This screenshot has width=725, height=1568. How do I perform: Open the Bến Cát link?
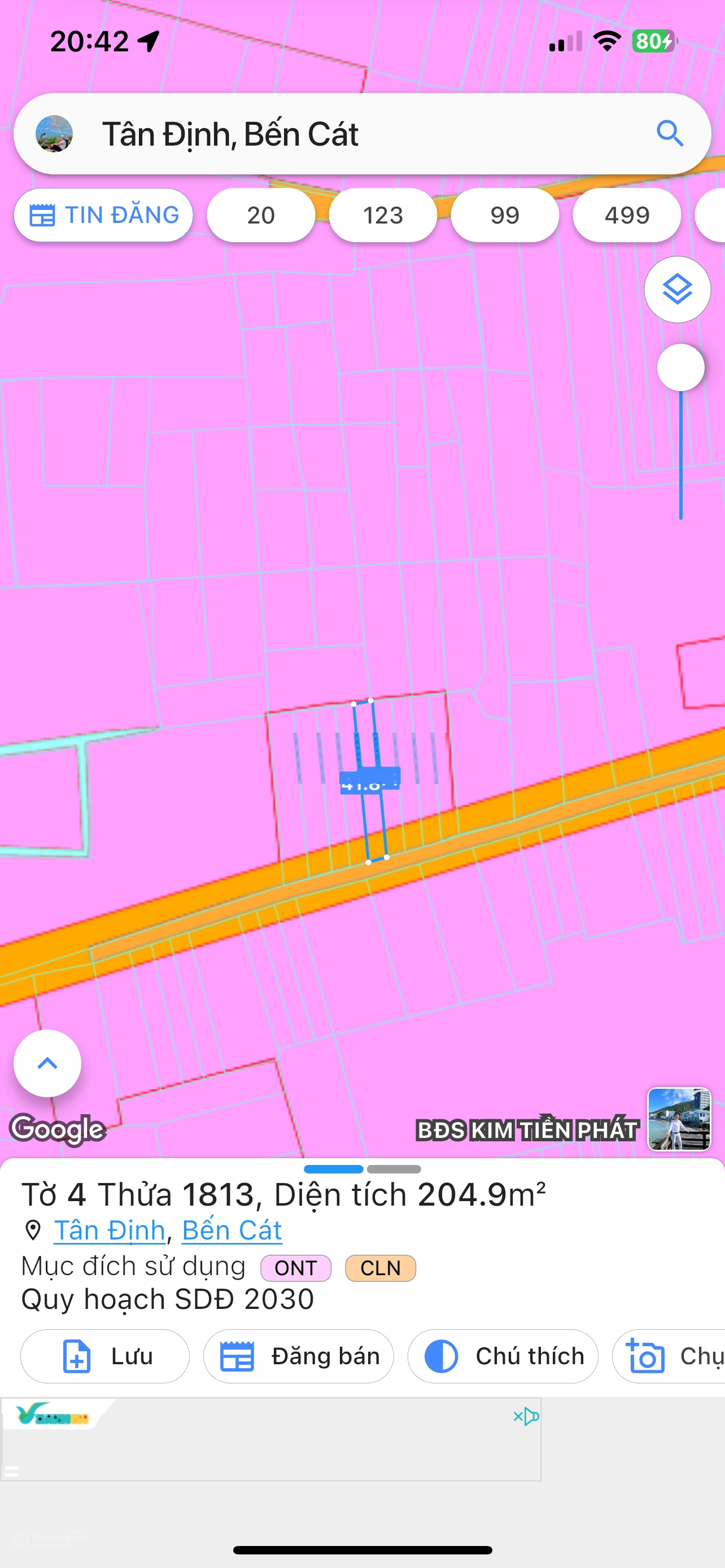(232, 1230)
